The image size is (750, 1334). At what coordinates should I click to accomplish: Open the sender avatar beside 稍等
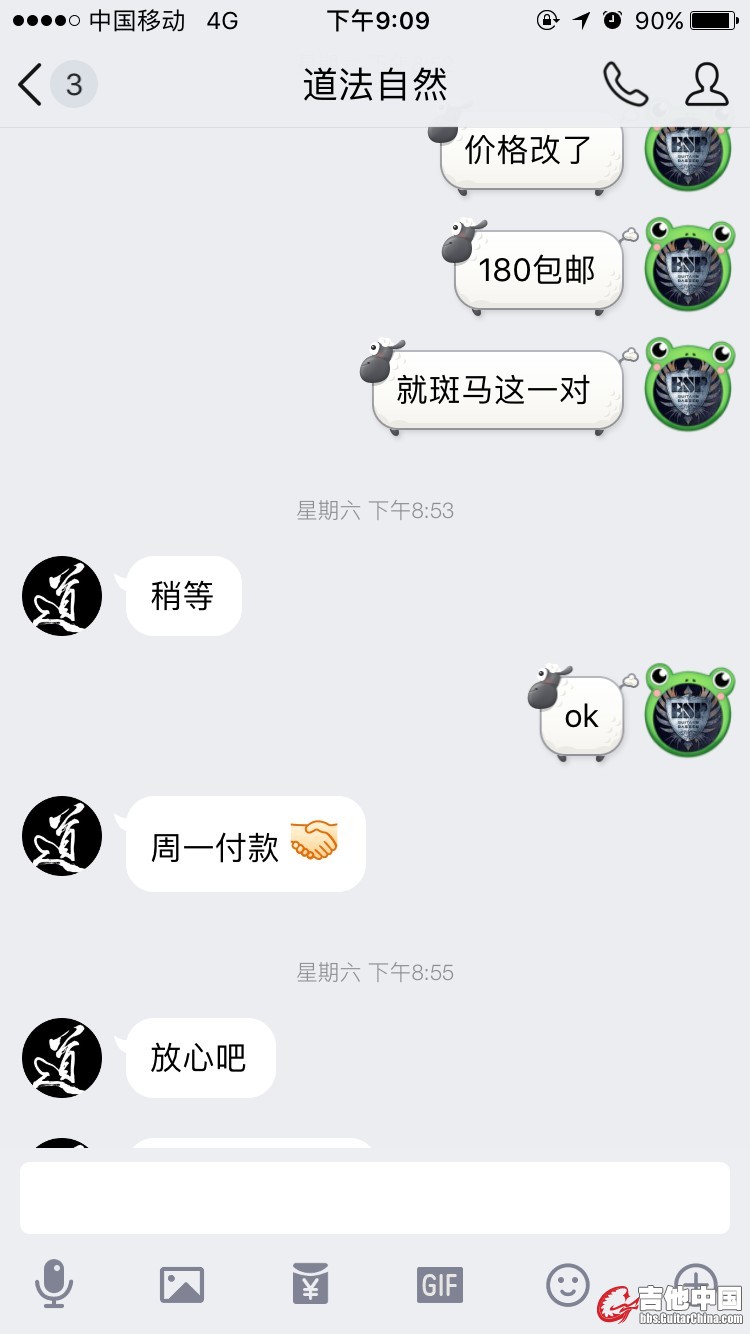click(x=62, y=596)
